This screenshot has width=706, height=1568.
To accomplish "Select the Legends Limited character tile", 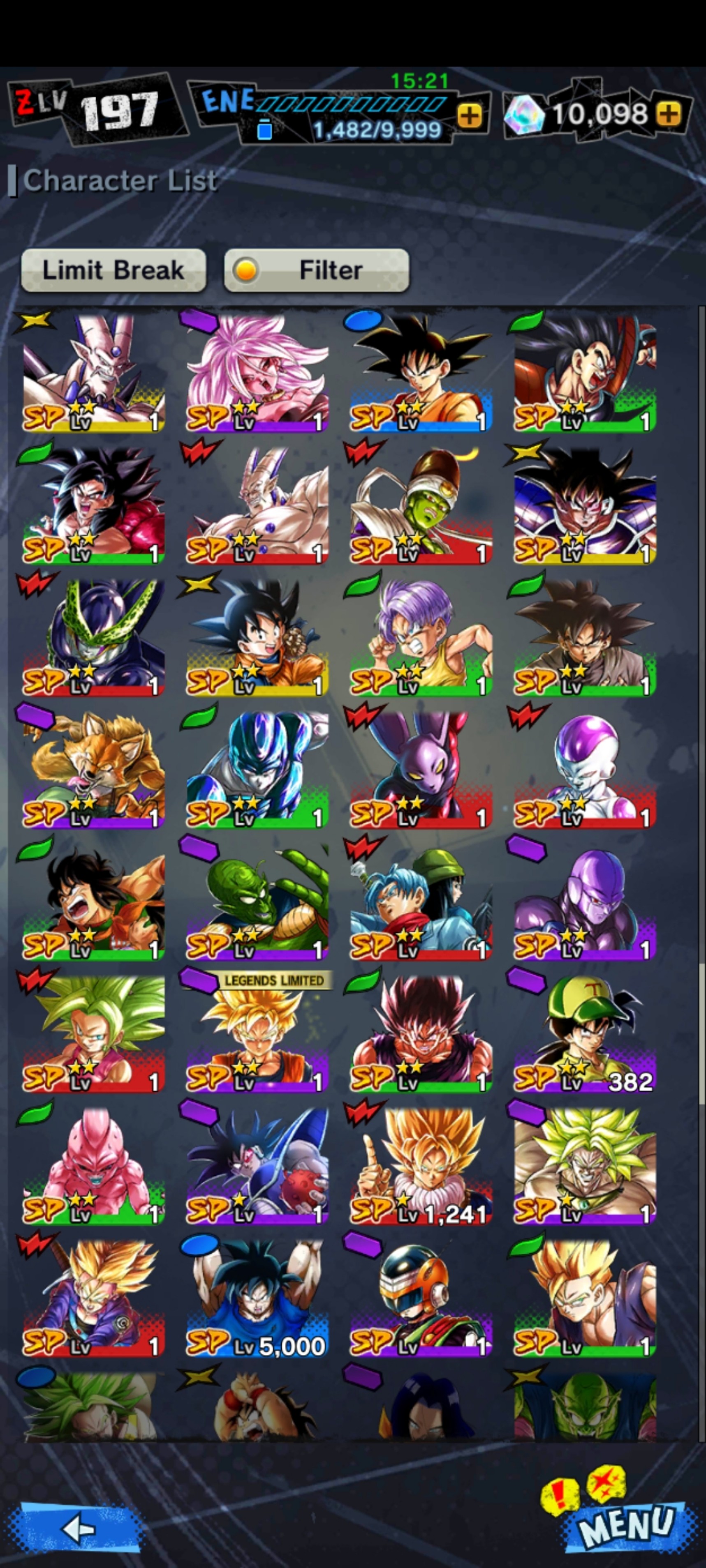I will 257,1032.
